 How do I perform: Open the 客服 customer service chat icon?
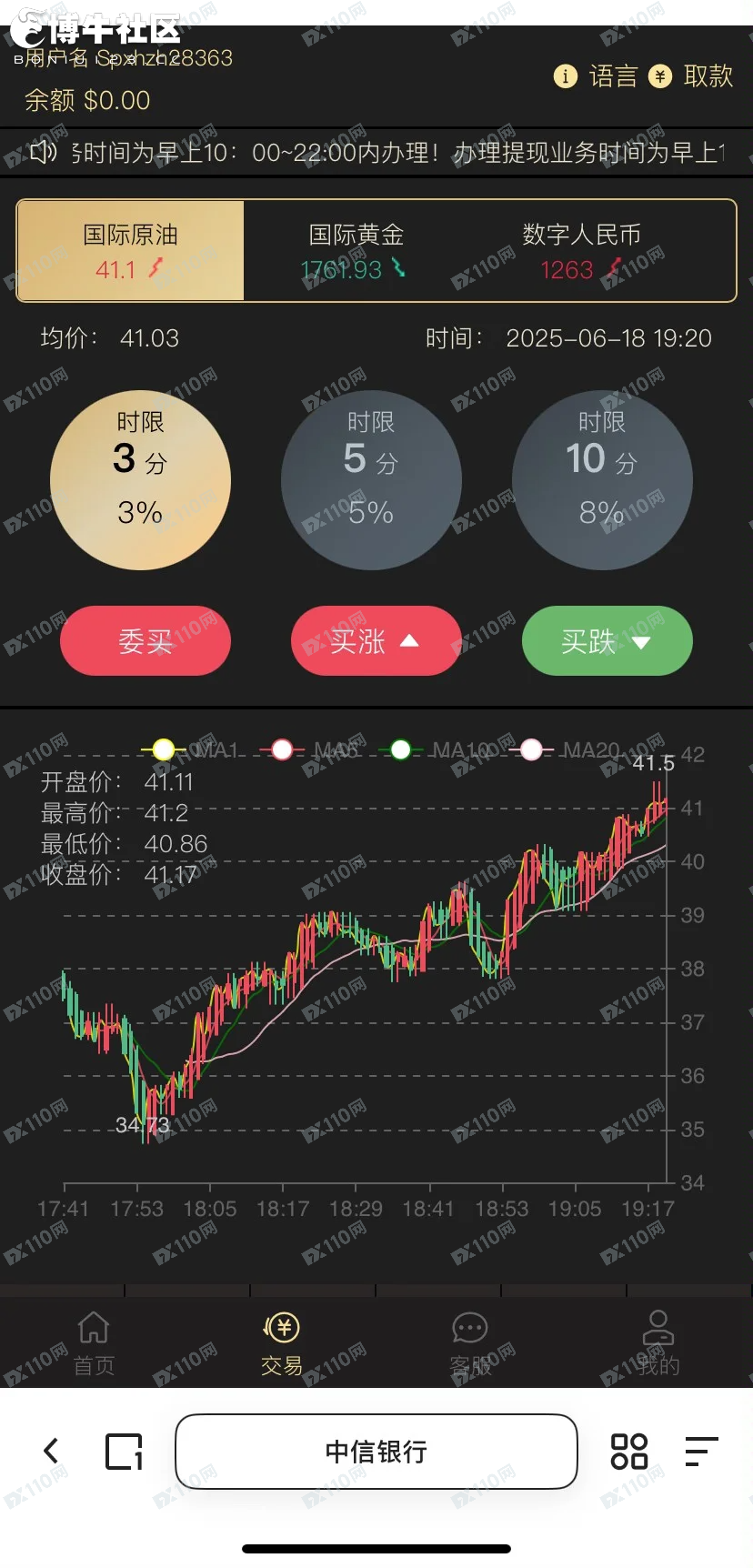point(470,1328)
